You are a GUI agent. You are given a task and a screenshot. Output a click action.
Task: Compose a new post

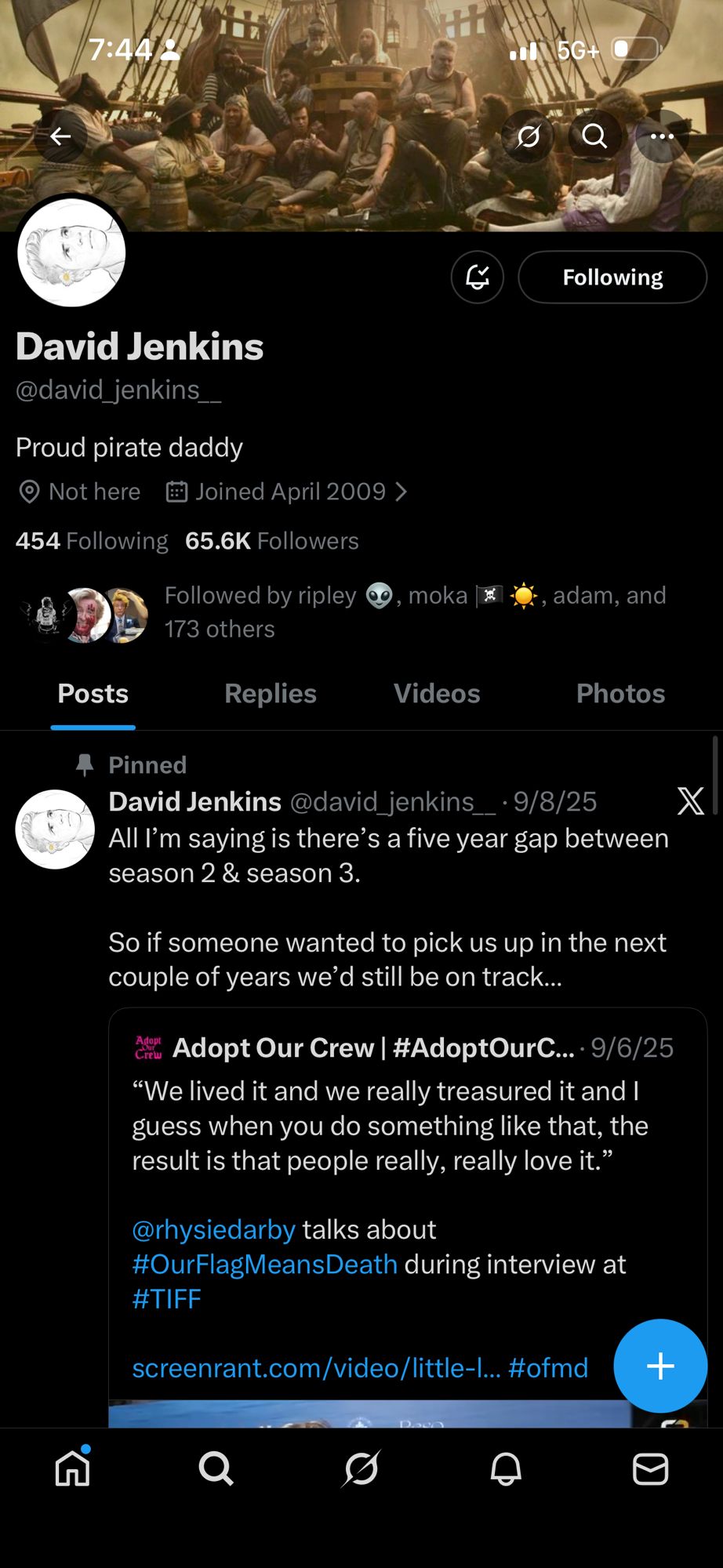click(660, 1366)
